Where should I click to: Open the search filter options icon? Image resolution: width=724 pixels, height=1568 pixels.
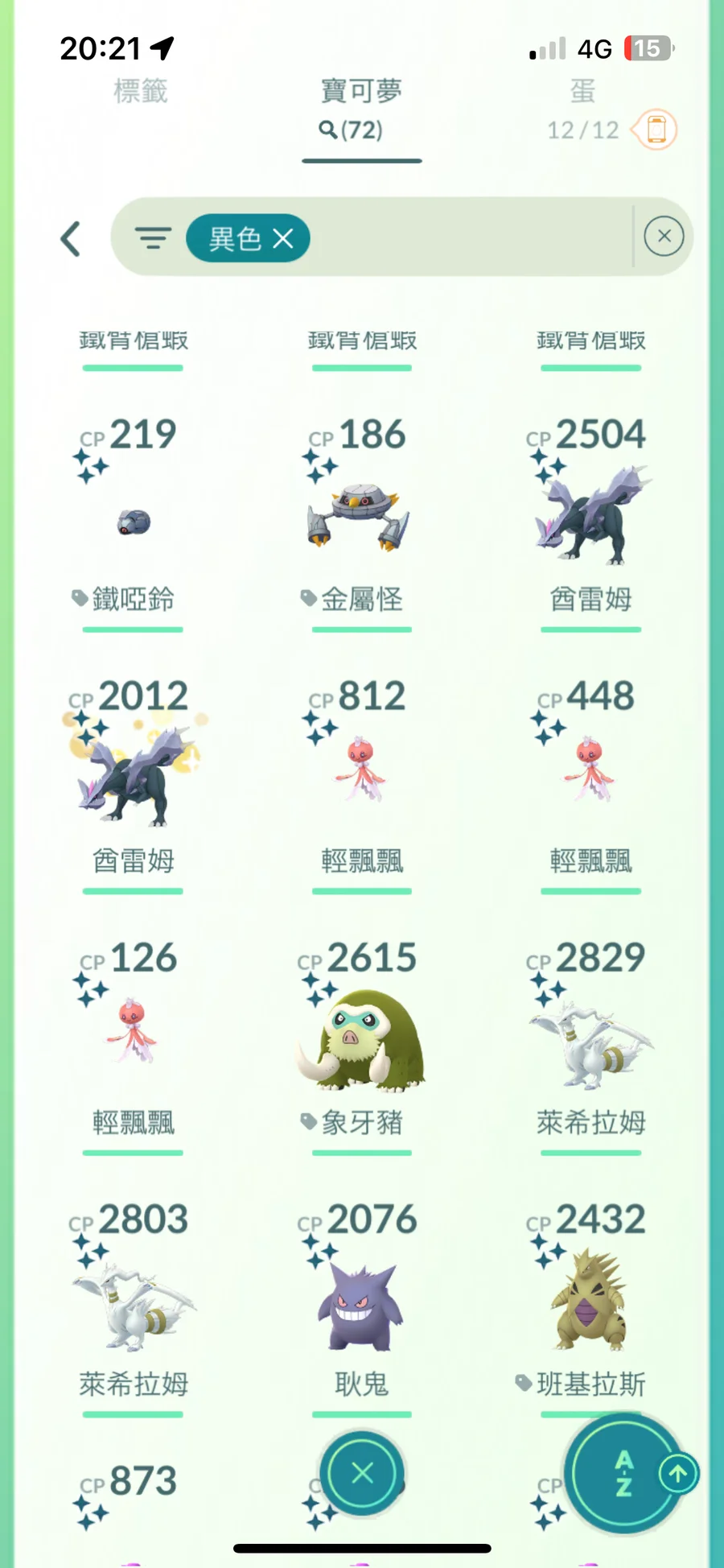coord(153,238)
